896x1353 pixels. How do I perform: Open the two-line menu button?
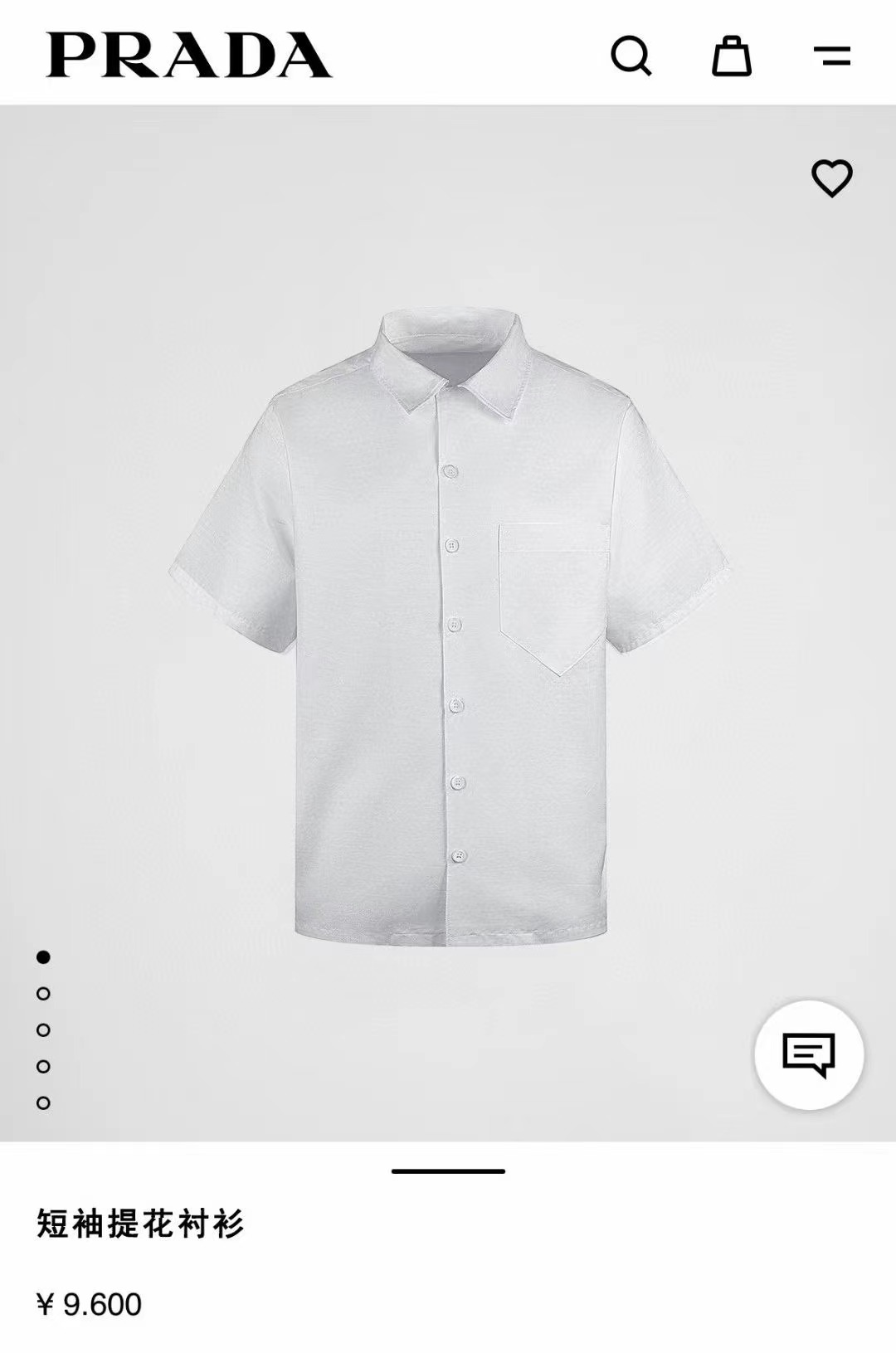[831, 56]
